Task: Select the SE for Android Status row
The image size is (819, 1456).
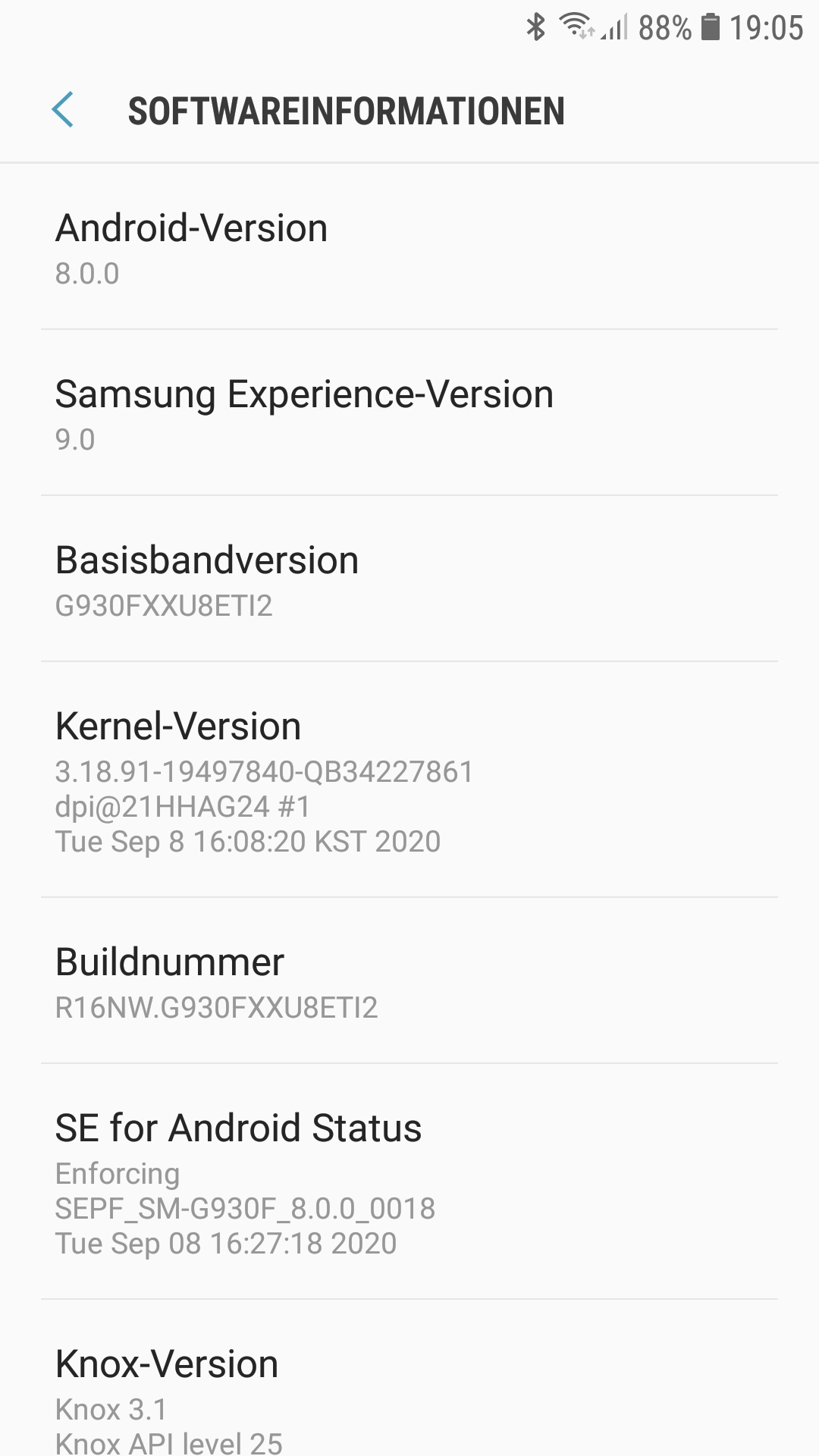Action: (x=409, y=1183)
